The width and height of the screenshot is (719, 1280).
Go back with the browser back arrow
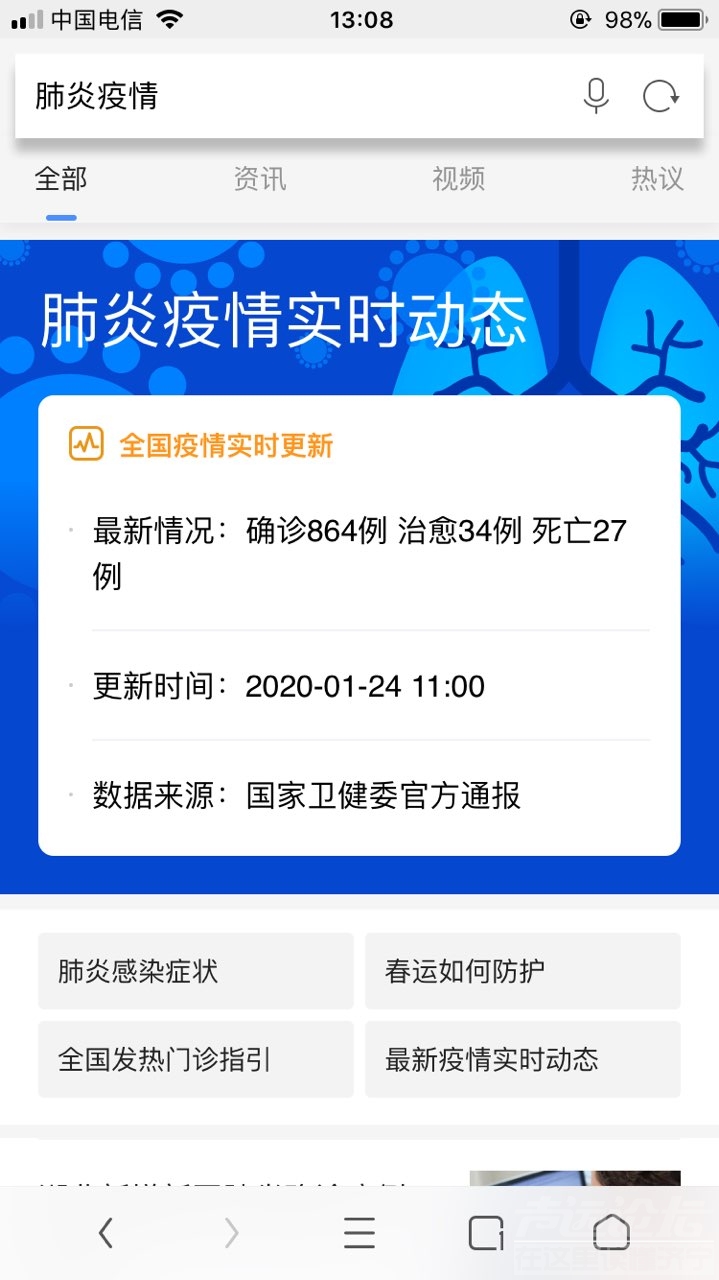106,1234
